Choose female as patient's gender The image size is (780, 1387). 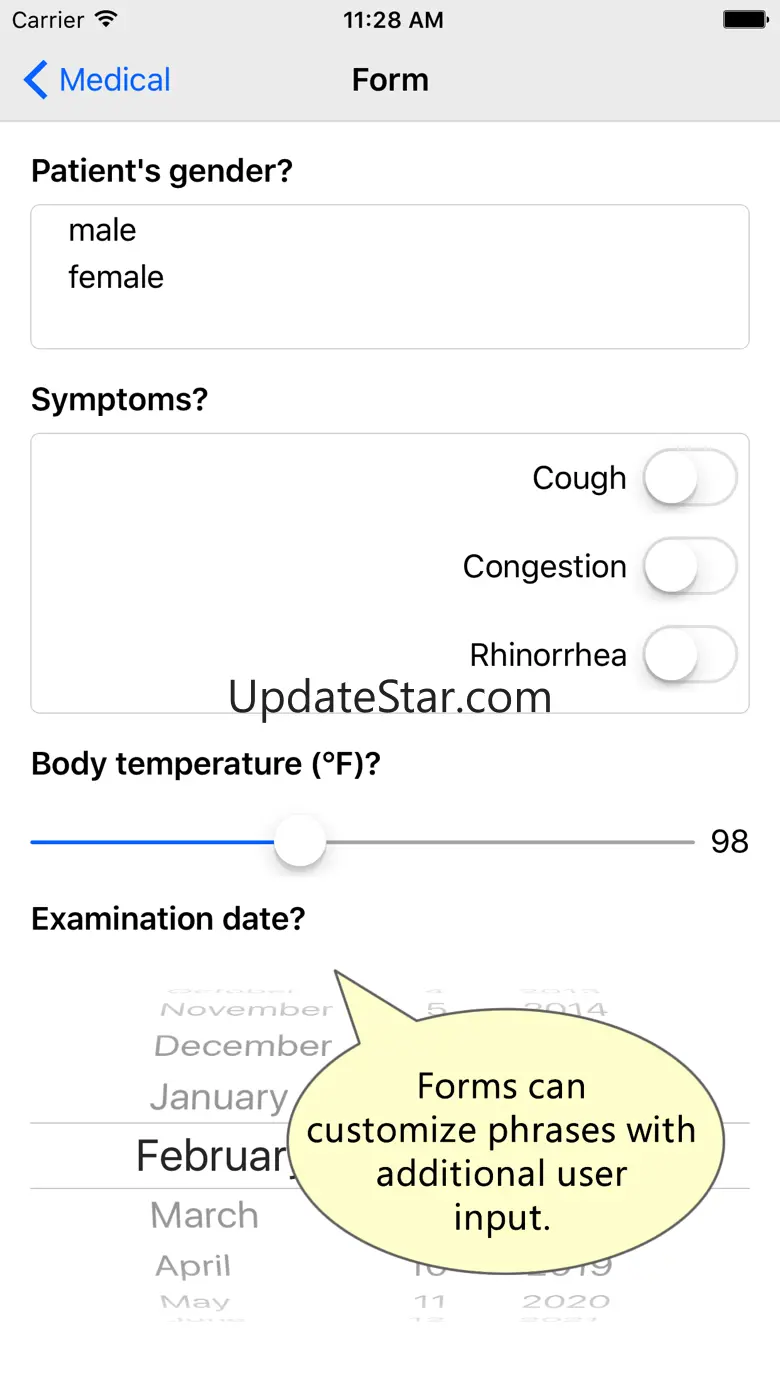(115, 277)
